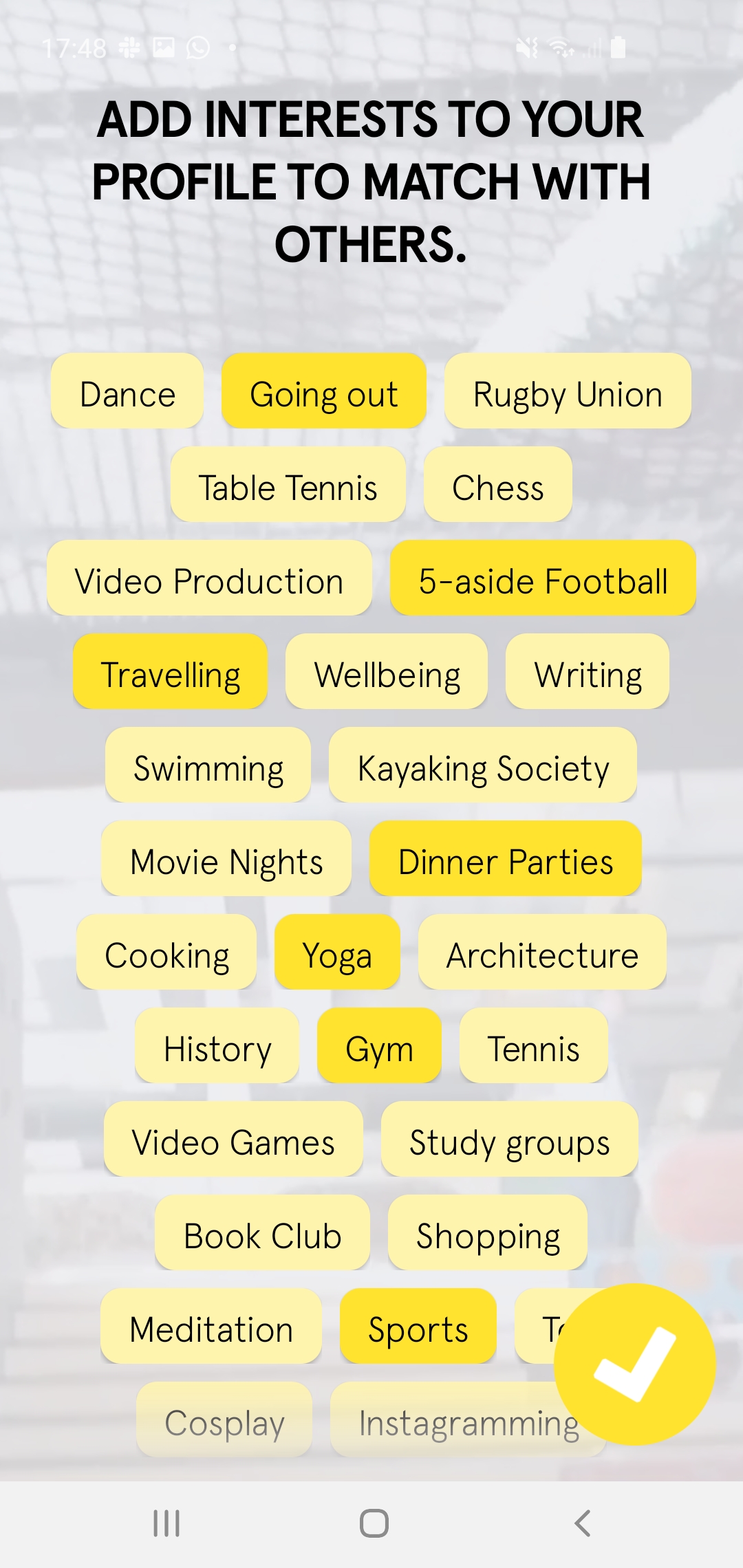Select the Writing interest
The width and height of the screenshot is (743, 1568).
588,675
